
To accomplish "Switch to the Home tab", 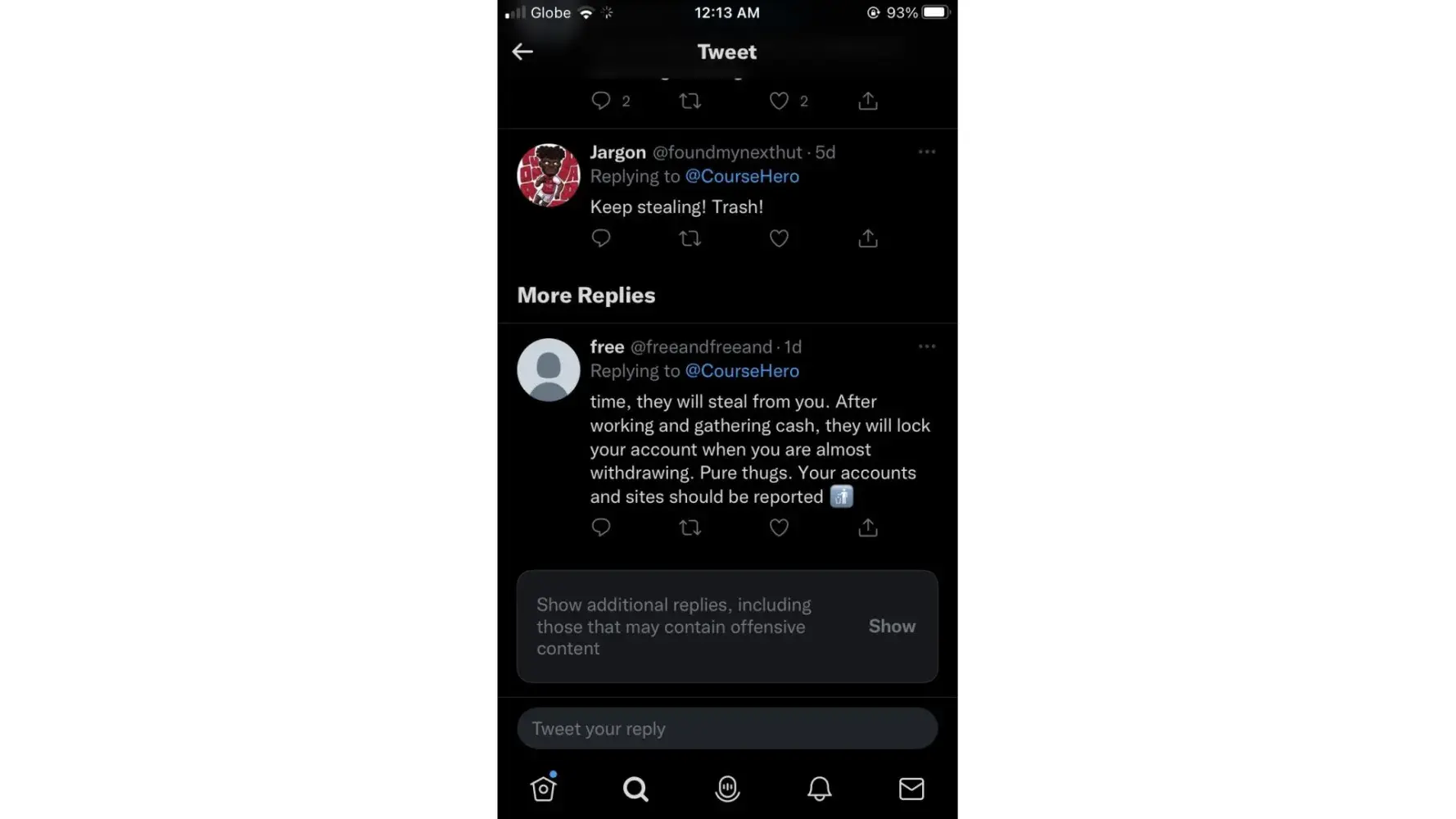I will coord(543,788).
